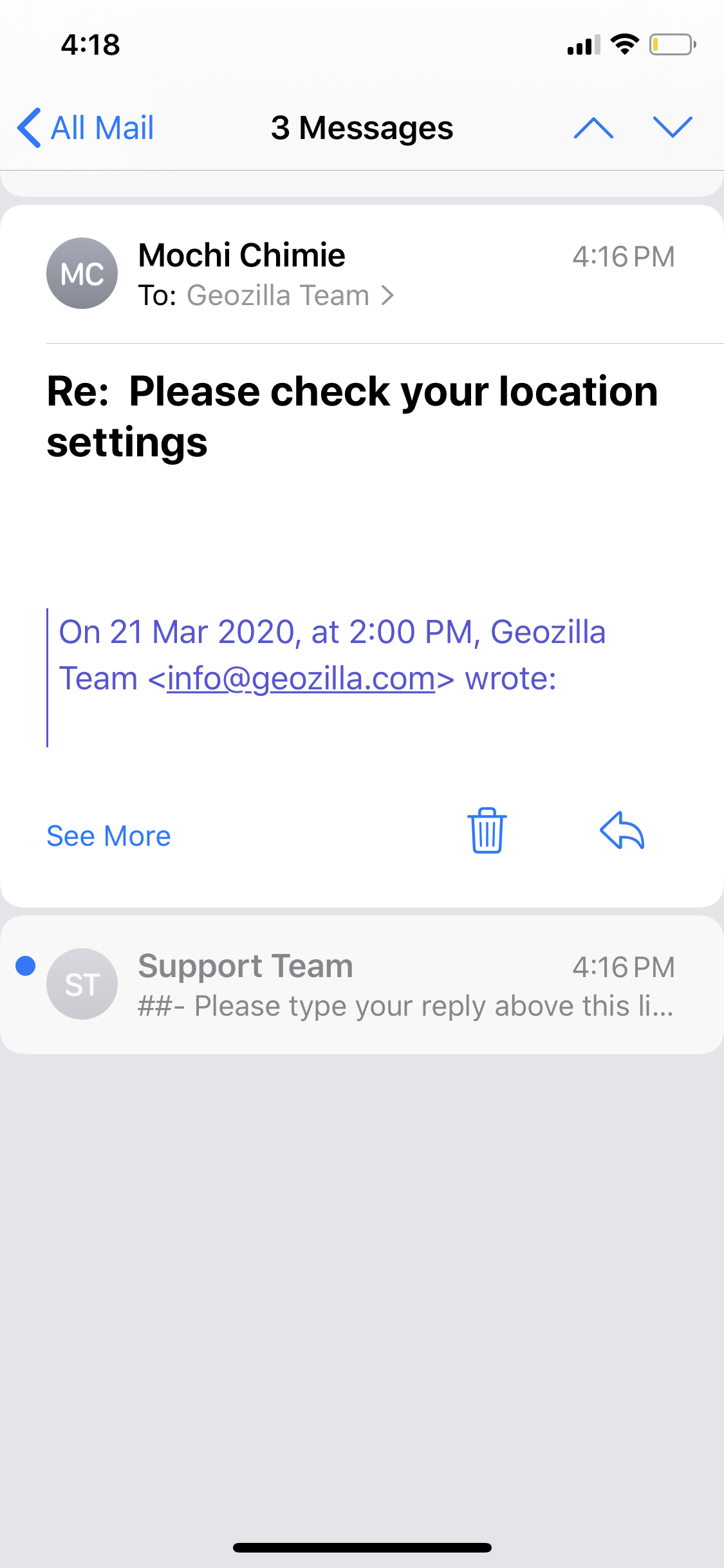The image size is (724, 1568).
Task: Go back to All Mail
Action: point(86,127)
